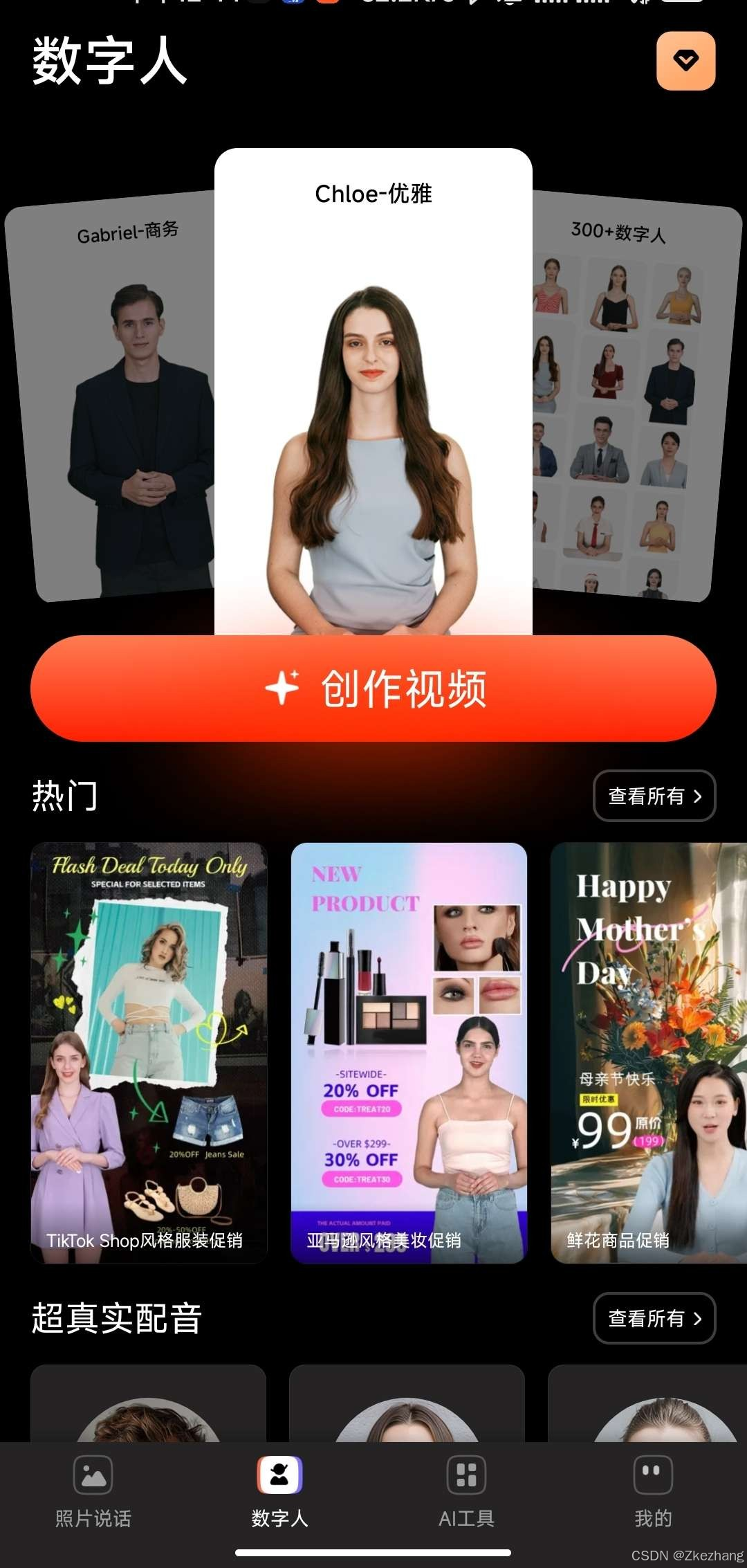Image resolution: width=747 pixels, height=1568 pixels.
Task: View all in the 超真实配音 section
Action: (x=654, y=1318)
